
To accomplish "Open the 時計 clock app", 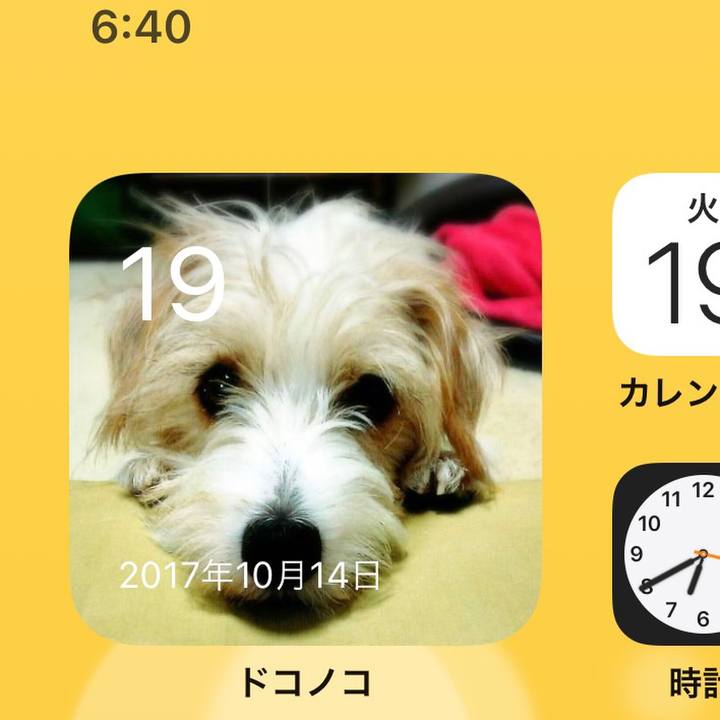I will tap(670, 555).
